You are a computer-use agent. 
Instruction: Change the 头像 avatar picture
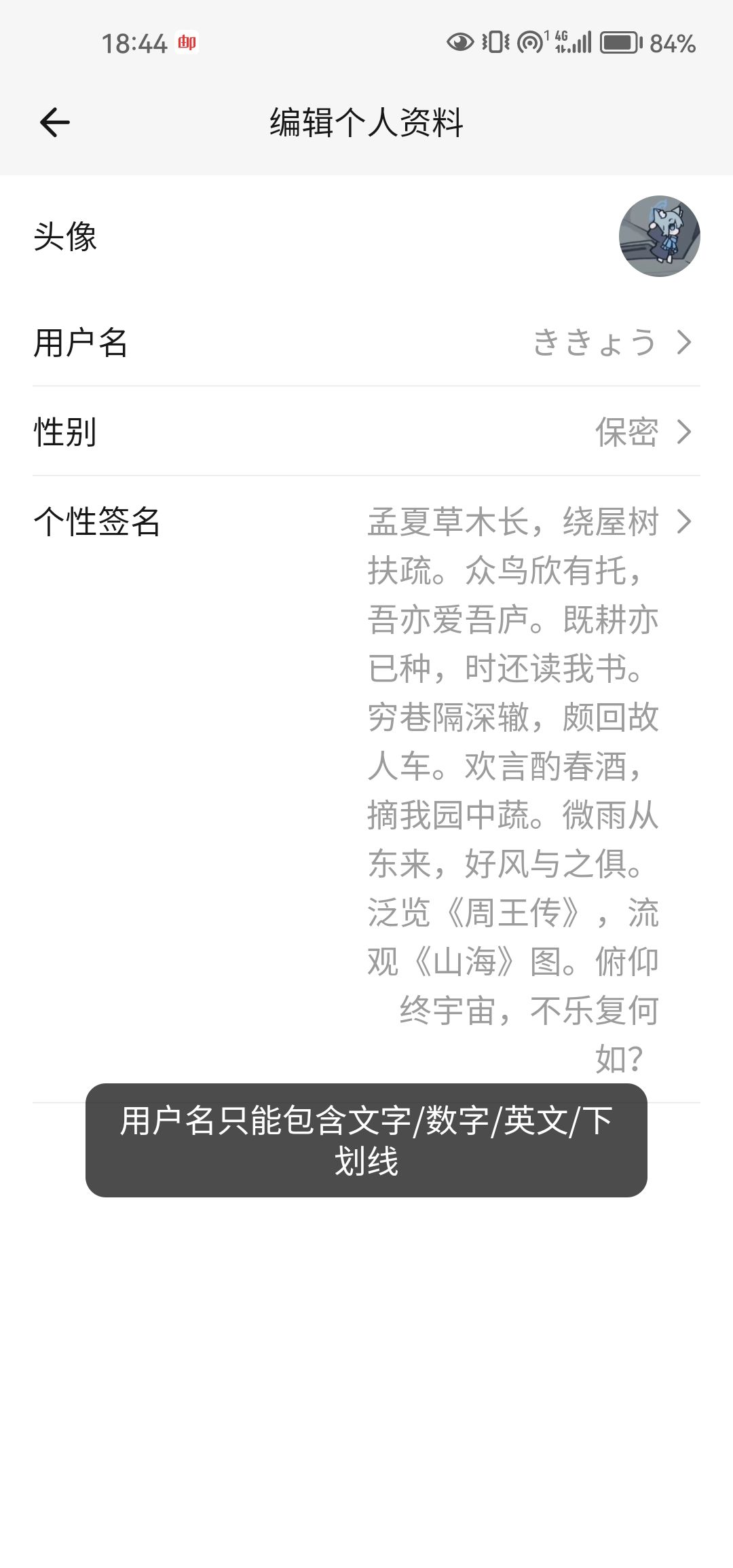pyautogui.click(x=658, y=236)
